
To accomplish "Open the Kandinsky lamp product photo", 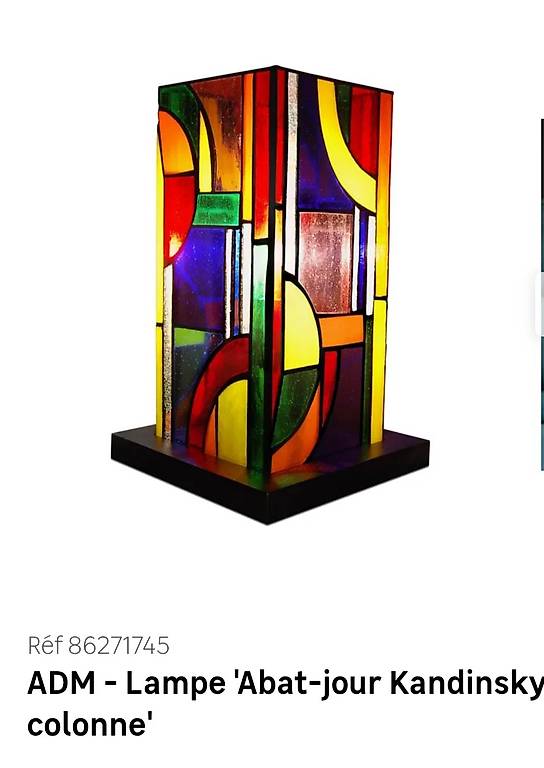I will tap(270, 295).
